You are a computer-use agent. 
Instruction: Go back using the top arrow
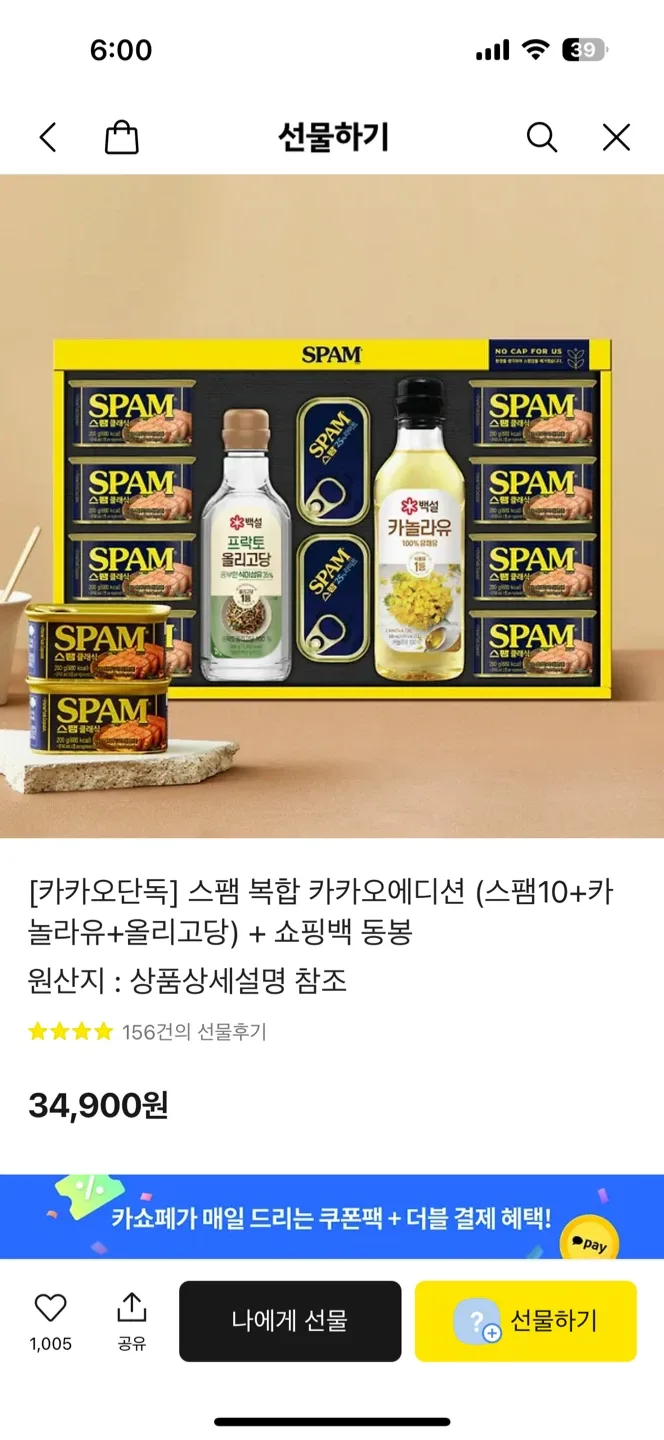point(48,137)
